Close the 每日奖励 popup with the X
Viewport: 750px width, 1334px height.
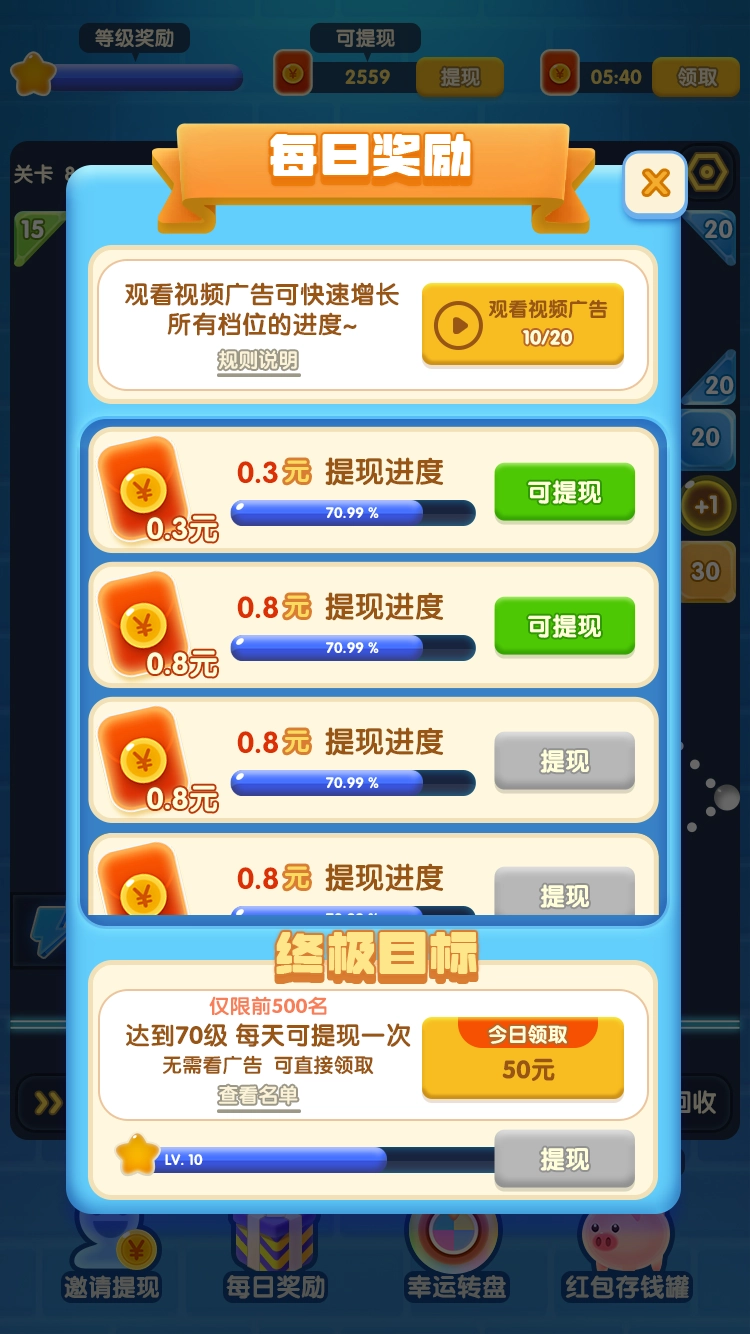pyautogui.click(x=655, y=184)
